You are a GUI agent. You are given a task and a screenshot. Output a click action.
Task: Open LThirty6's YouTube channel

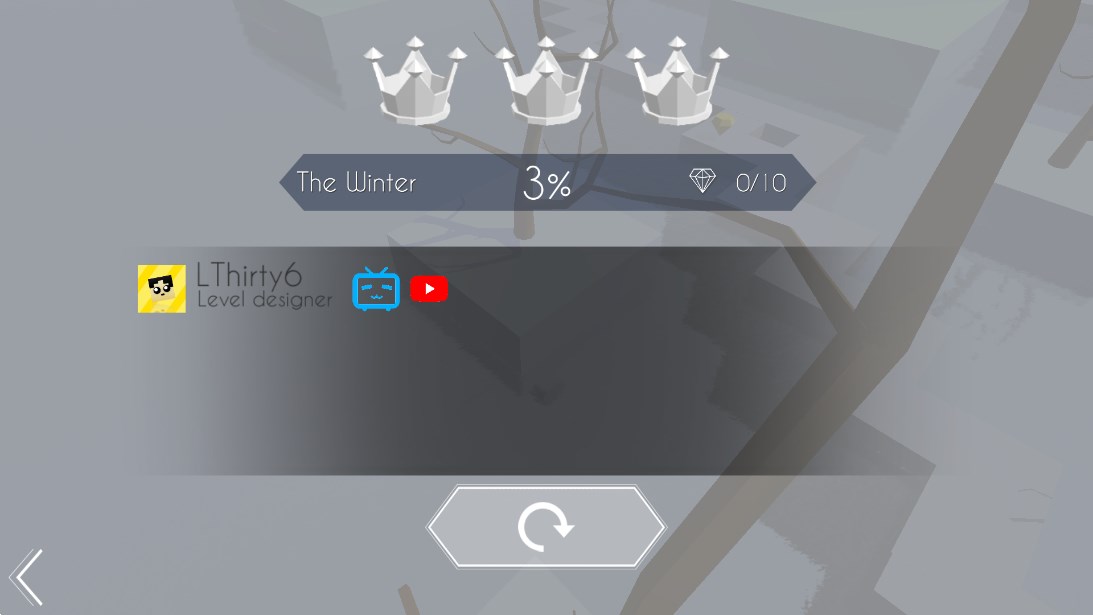[429, 289]
